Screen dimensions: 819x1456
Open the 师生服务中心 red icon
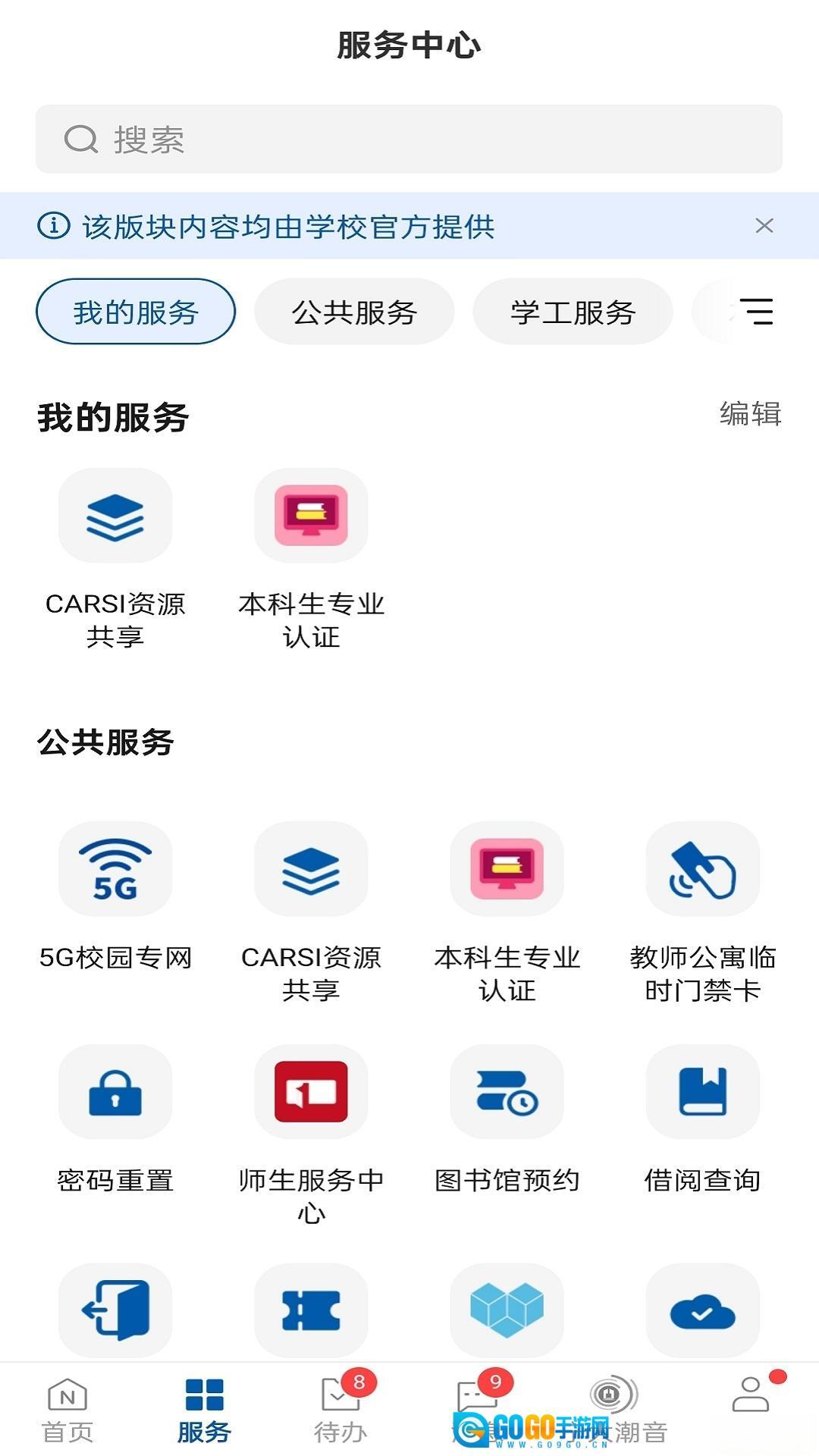tap(311, 1092)
